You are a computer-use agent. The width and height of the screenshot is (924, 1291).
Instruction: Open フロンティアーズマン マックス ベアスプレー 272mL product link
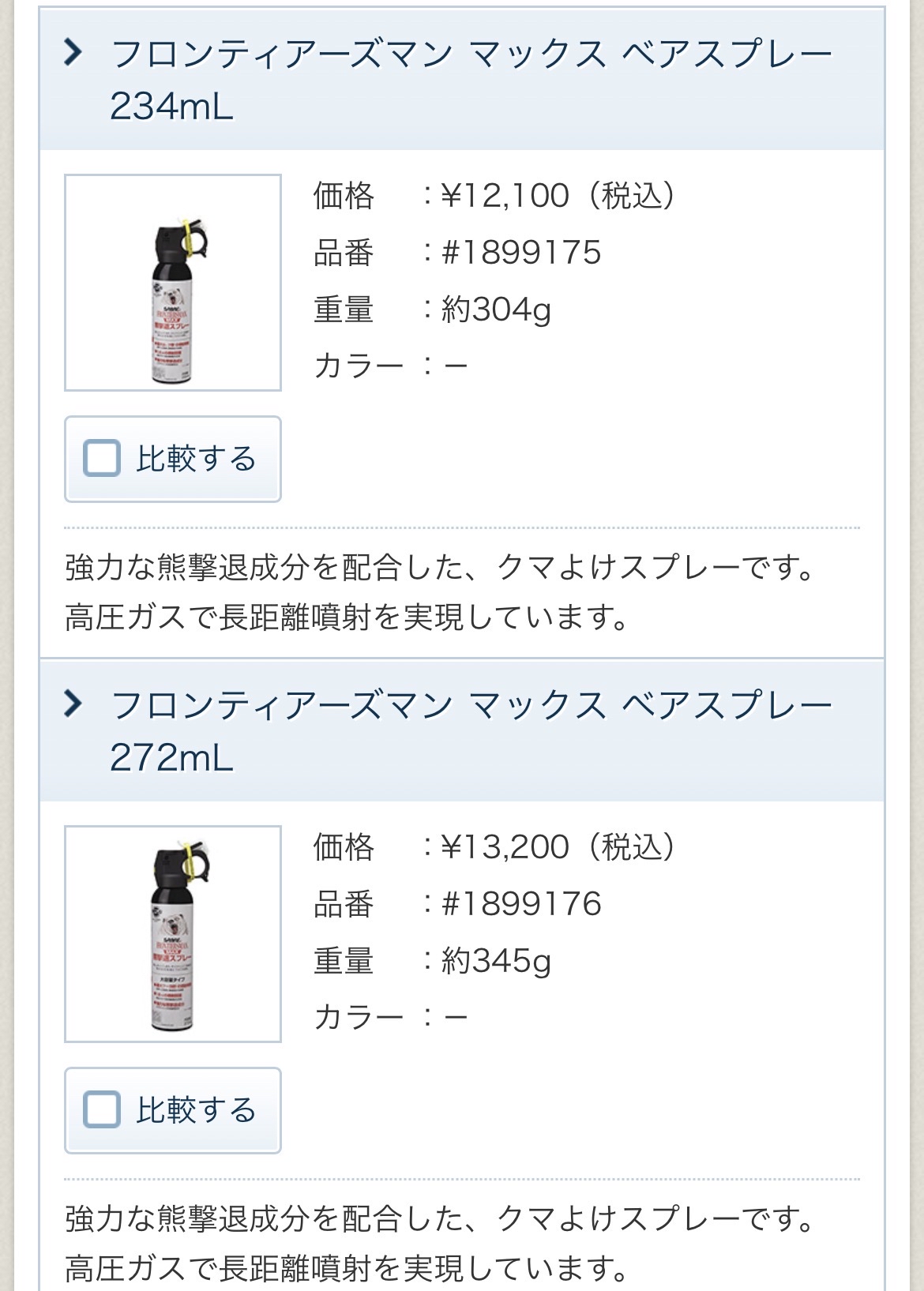pyautogui.click(x=471, y=730)
